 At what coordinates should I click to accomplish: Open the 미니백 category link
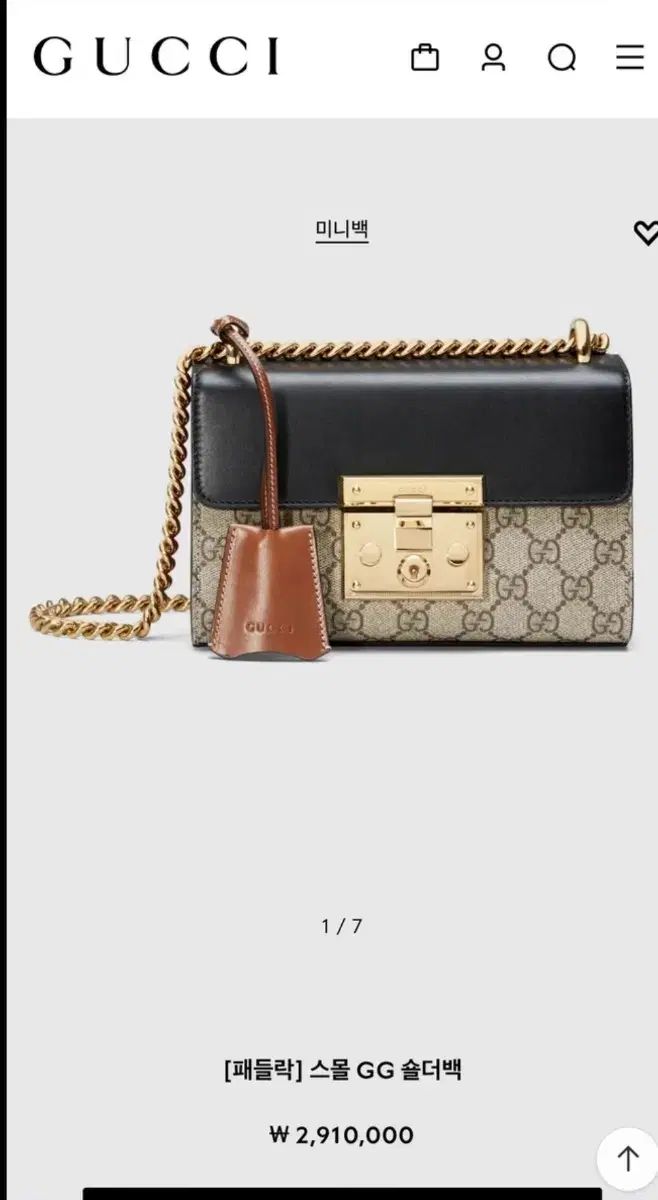pos(342,229)
